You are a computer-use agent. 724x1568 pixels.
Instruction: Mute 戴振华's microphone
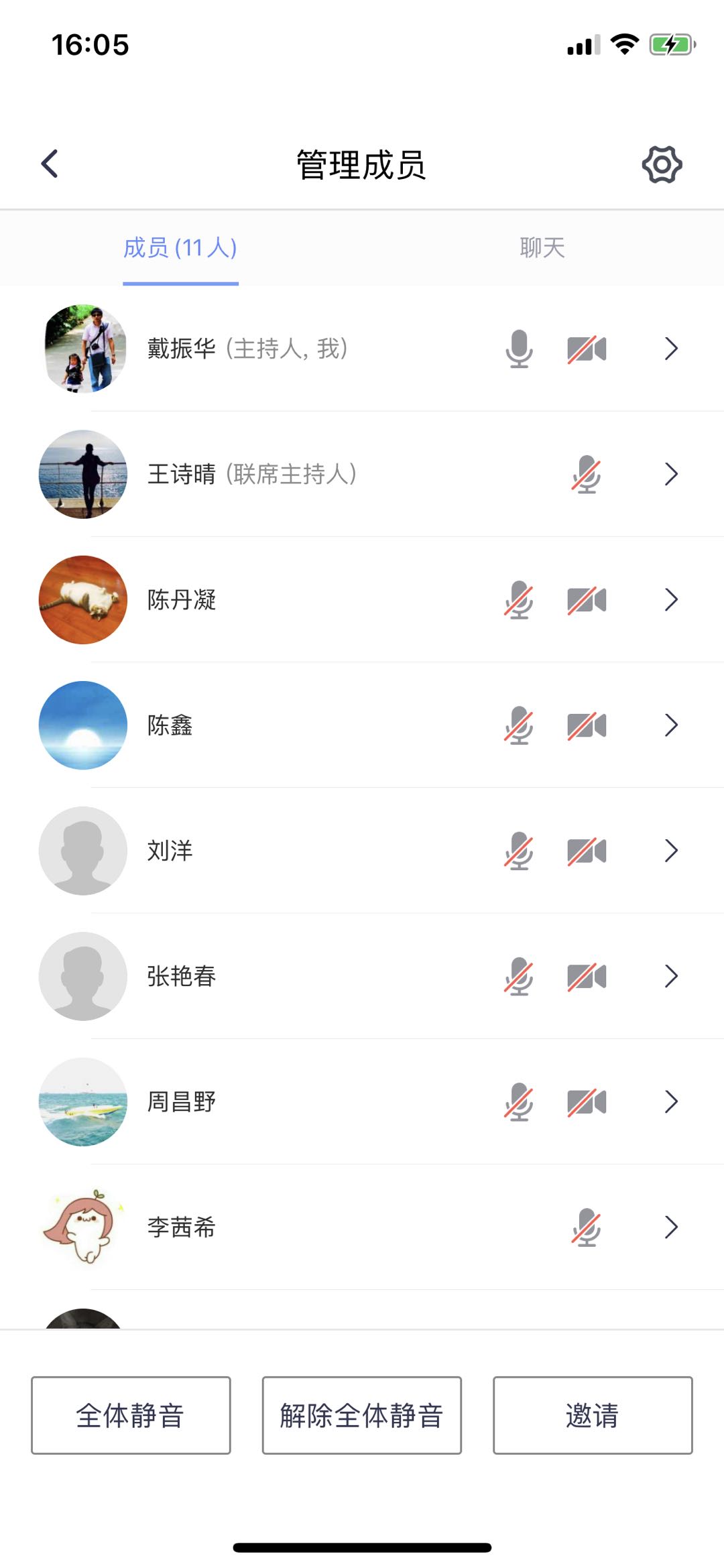click(x=519, y=349)
